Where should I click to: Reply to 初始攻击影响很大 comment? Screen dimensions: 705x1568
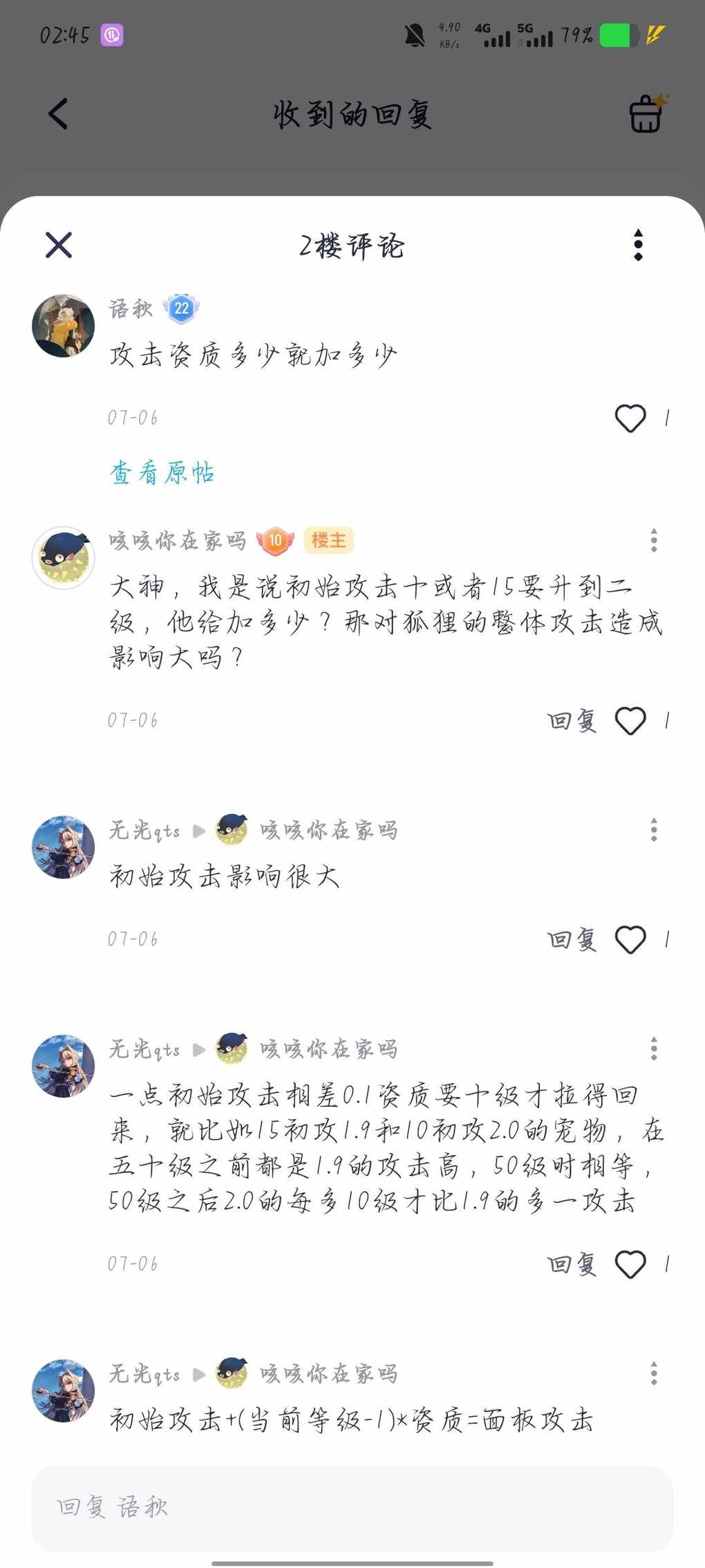point(572,940)
